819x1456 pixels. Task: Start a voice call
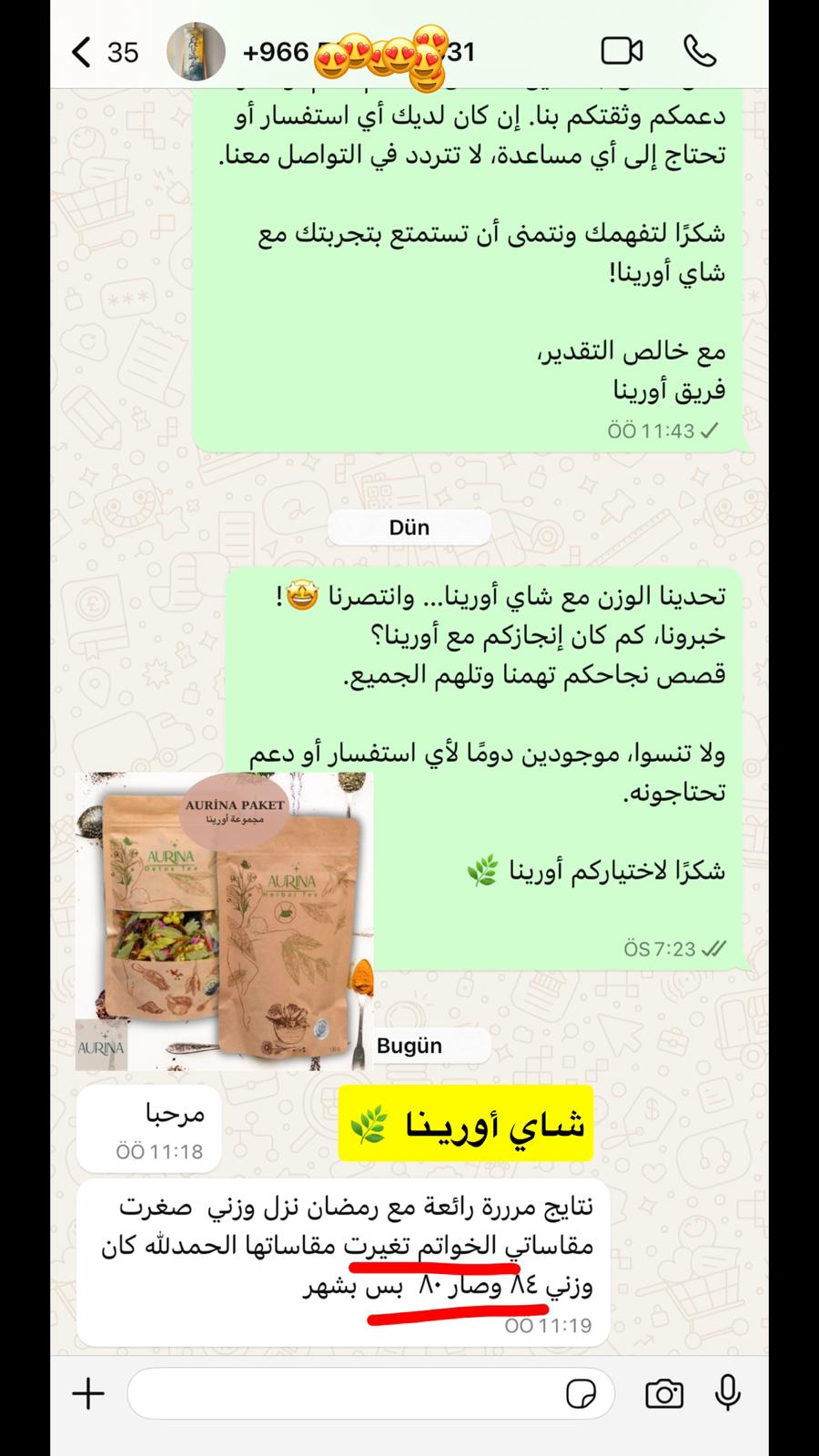coord(700,52)
